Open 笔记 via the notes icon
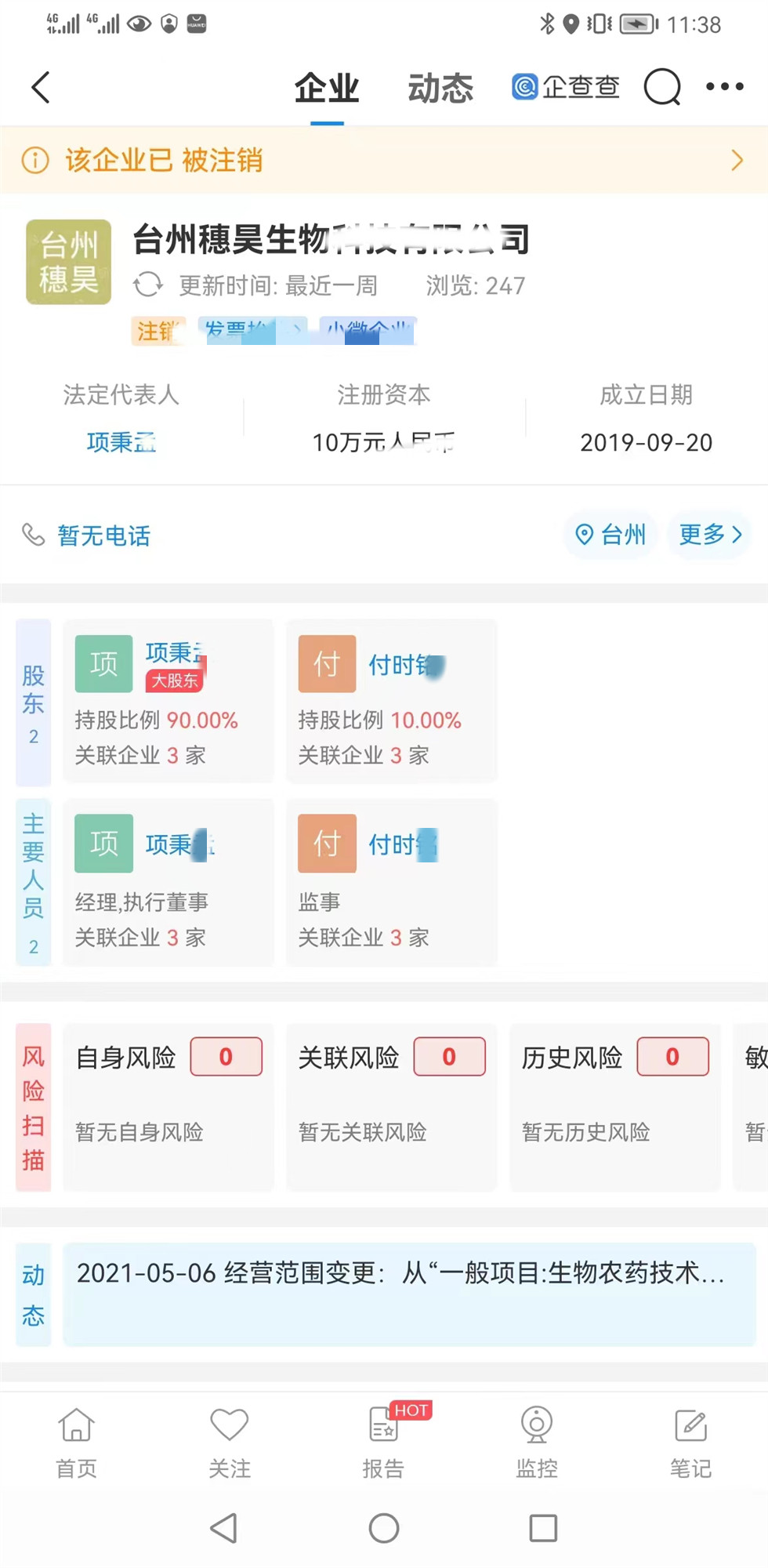 [x=690, y=1425]
